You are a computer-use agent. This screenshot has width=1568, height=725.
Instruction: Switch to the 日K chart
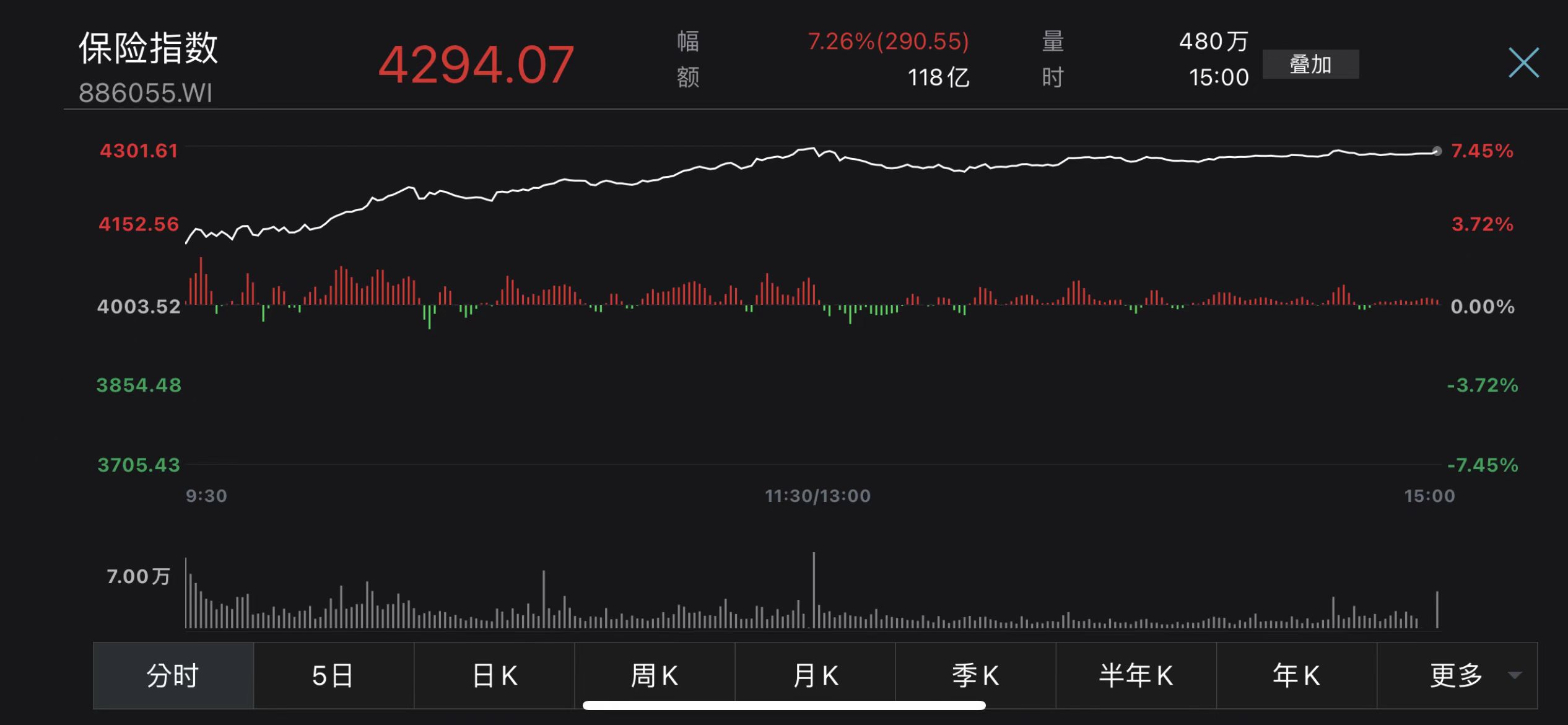(x=494, y=675)
